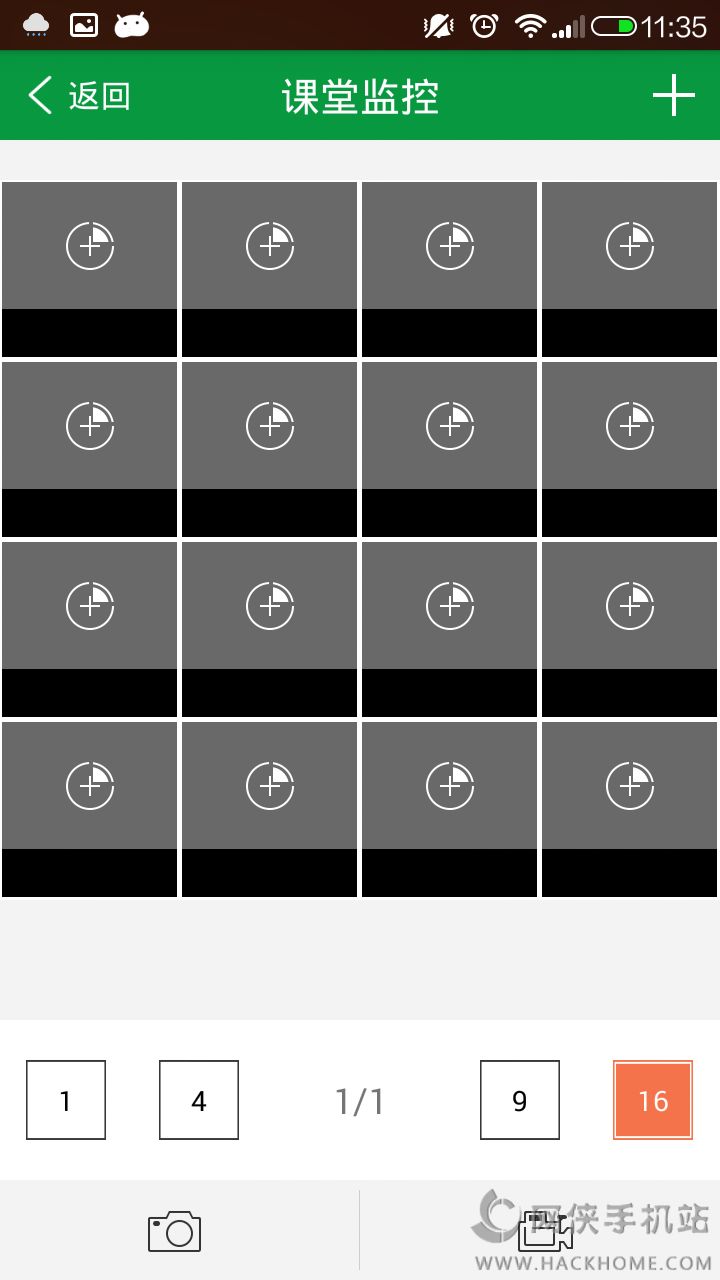Select the 16-screen grid layout
Viewport: 720px width, 1280px height.
pos(653,1100)
